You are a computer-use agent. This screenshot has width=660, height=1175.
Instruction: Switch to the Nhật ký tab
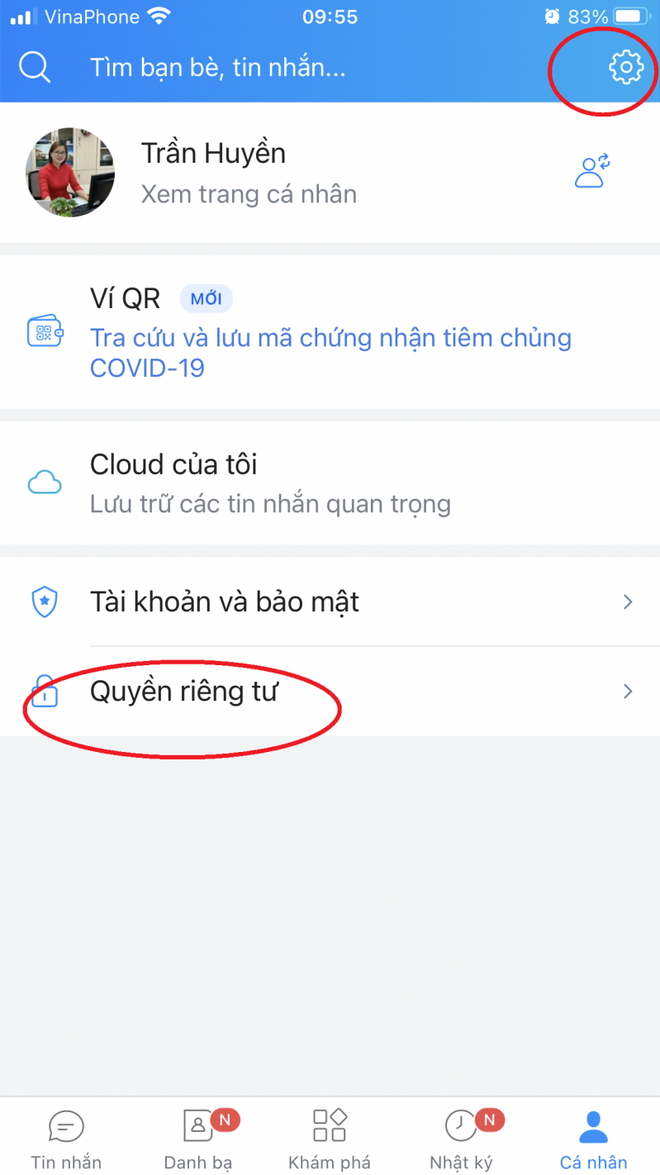pos(461,1138)
